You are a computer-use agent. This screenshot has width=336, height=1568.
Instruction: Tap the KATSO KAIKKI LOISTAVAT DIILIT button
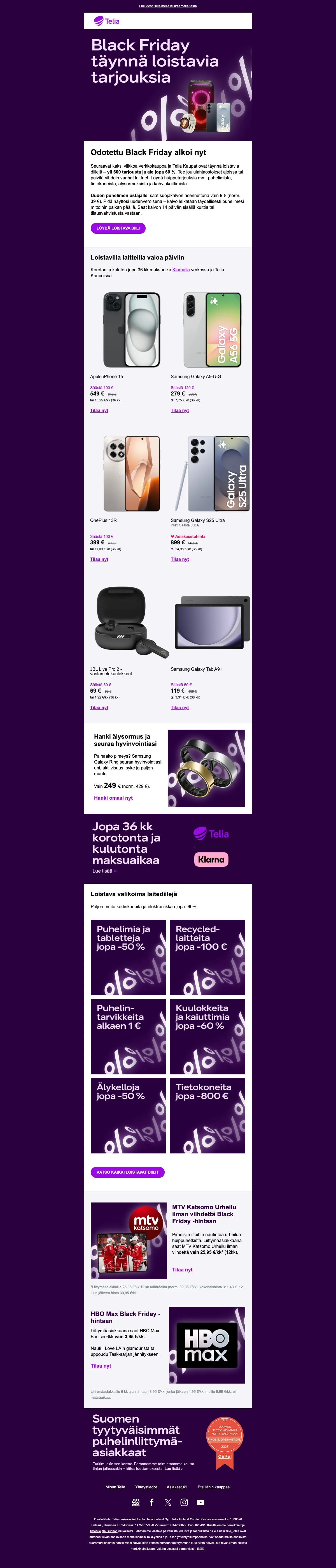pos(128,1172)
